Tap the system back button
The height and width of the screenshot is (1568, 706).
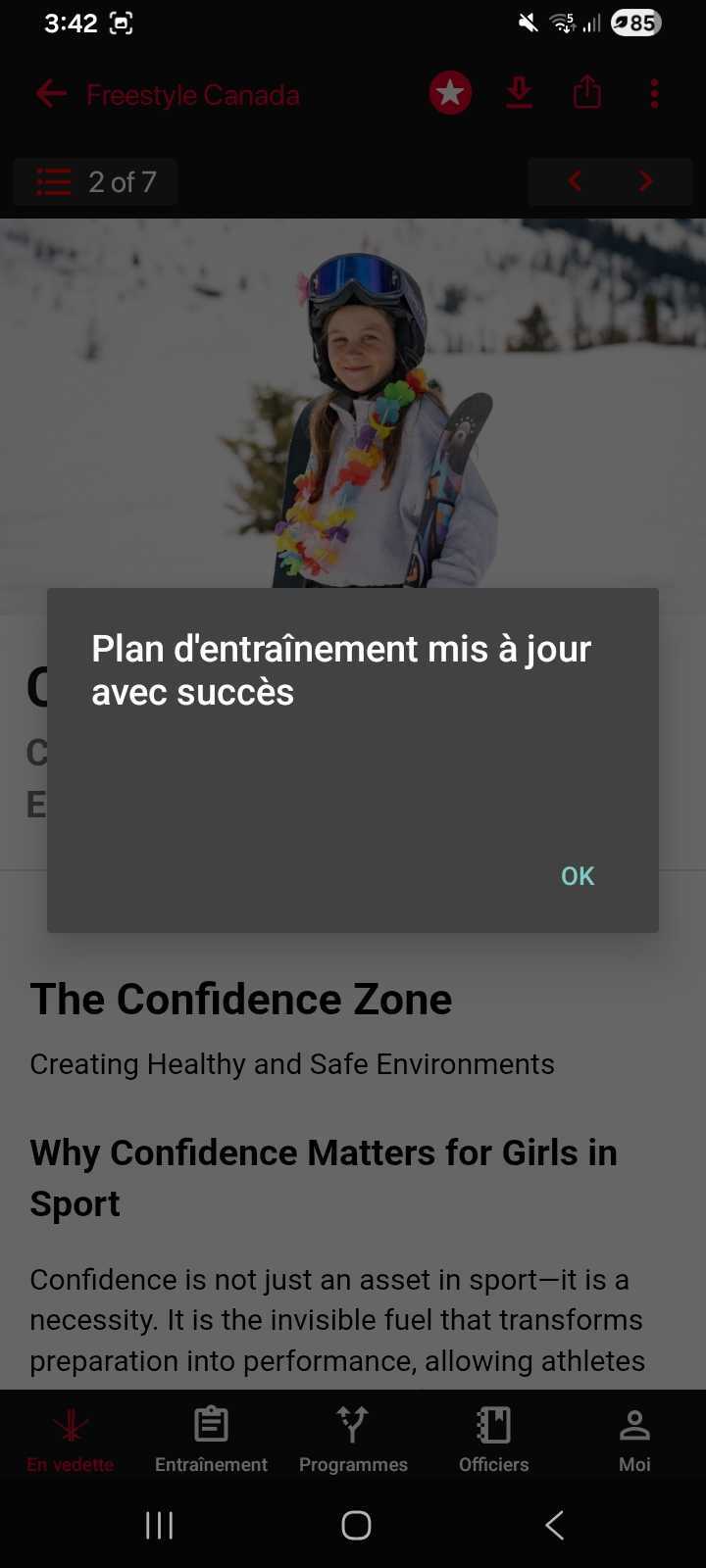tap(554, 1525)
